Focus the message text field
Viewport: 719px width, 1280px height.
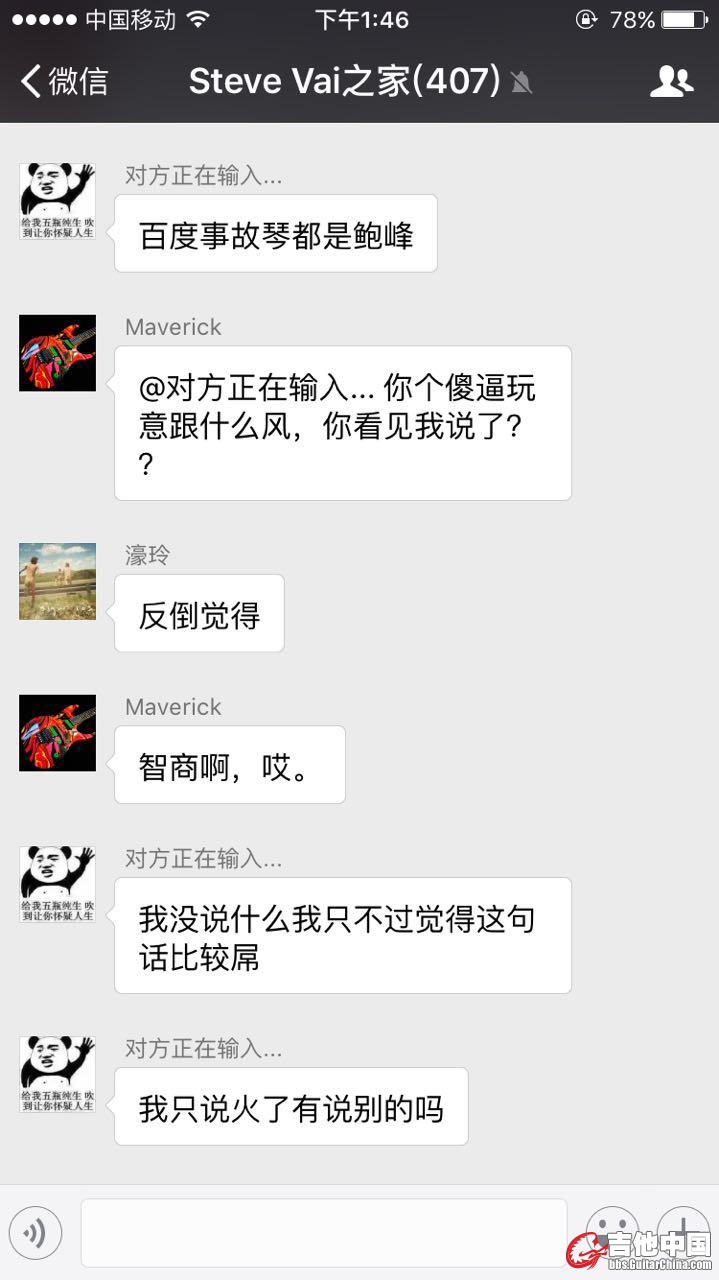(x=323, y=1232)
